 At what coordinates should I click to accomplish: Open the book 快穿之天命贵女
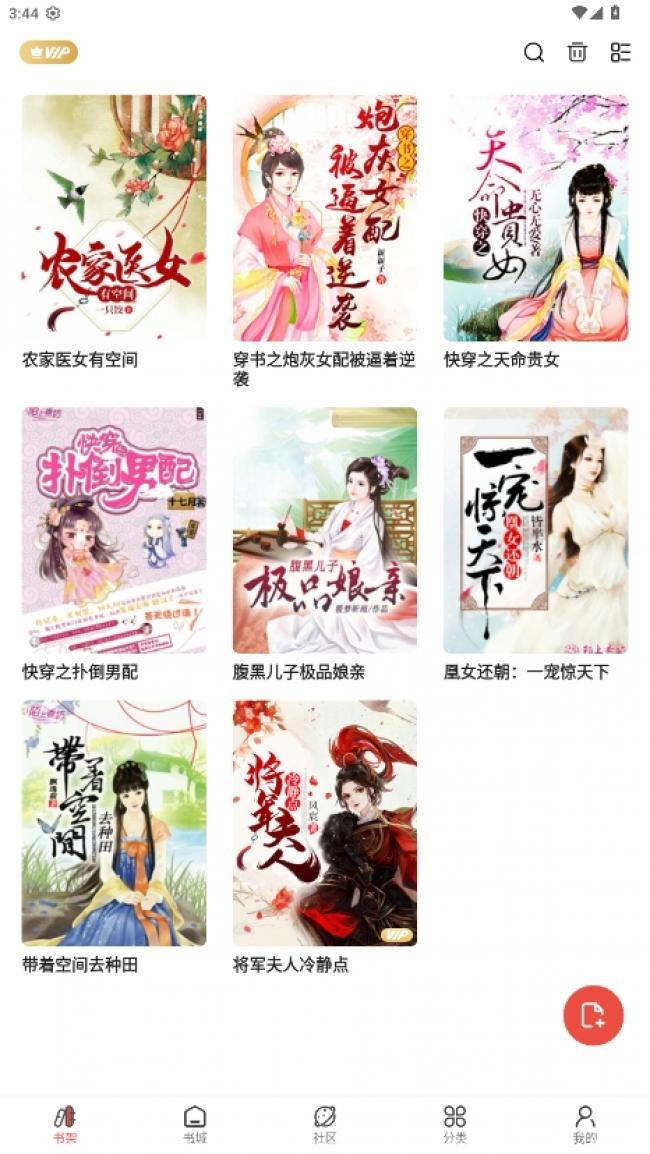coord(536,218)
